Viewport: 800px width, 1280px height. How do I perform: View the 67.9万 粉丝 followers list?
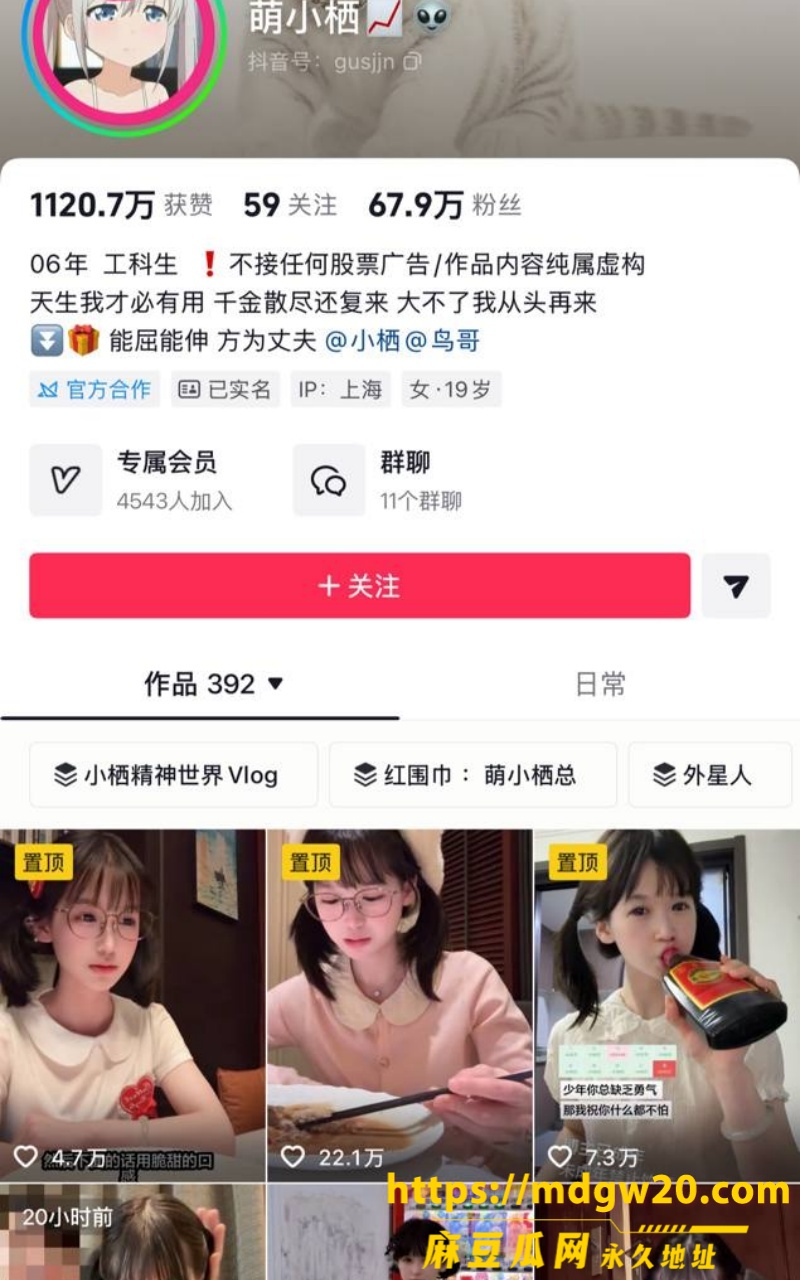tap(445, 206)
